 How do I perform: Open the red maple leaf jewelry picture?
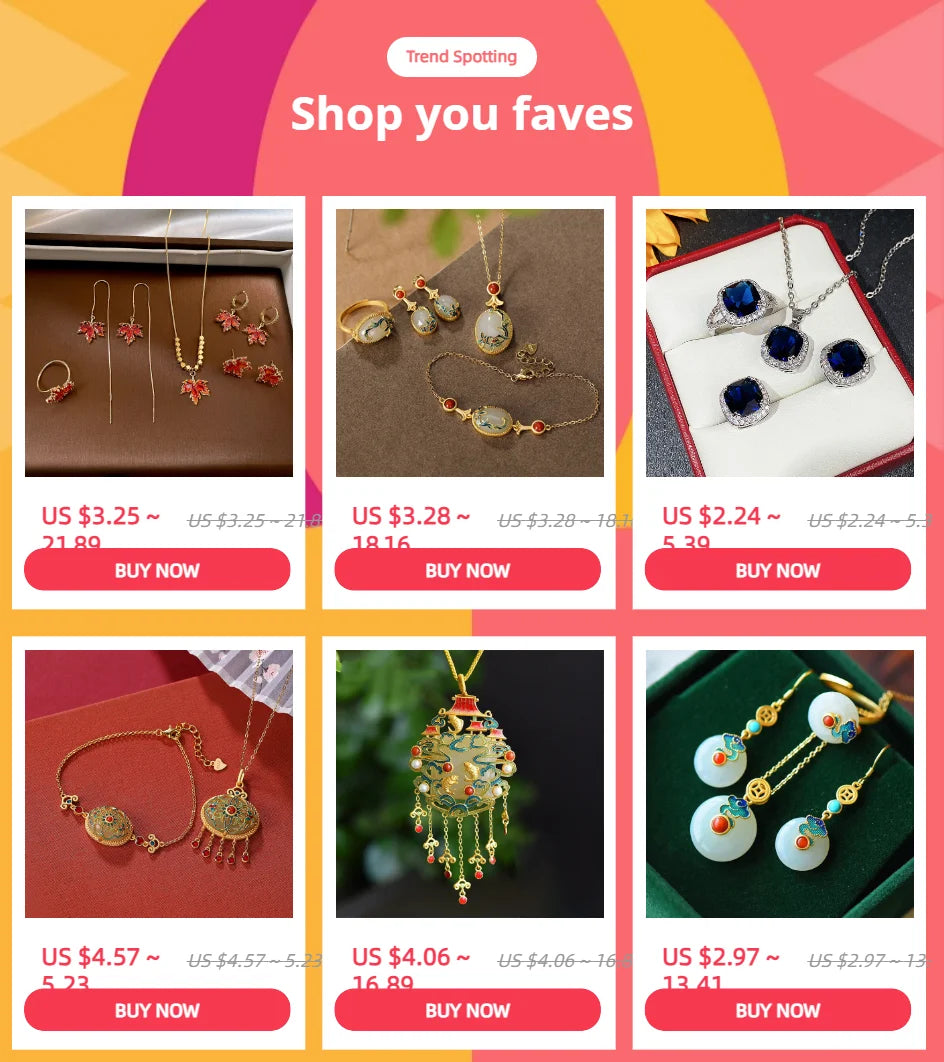pos(159,343)
